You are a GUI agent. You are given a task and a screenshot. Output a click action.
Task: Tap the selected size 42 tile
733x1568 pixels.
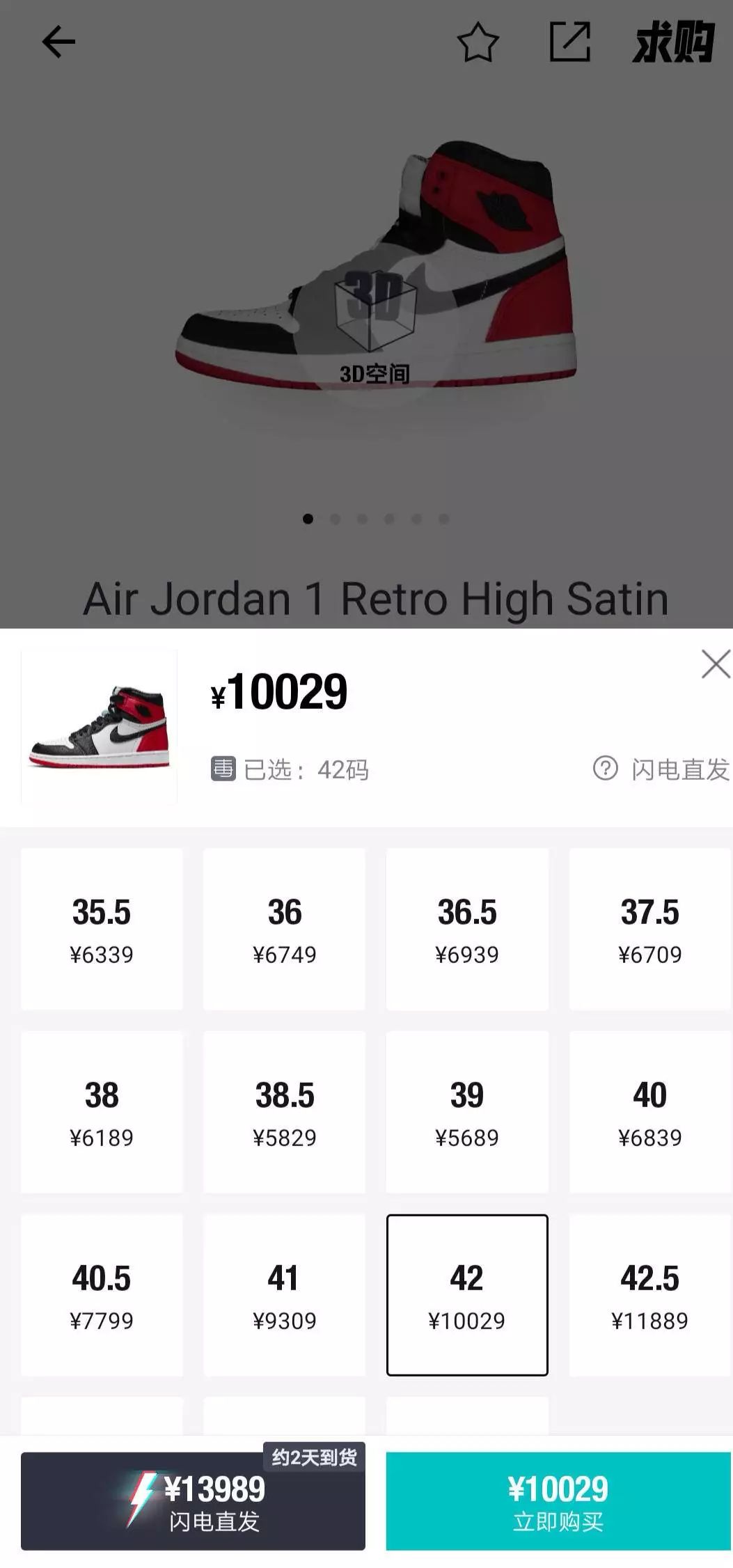coord(467,1295)
